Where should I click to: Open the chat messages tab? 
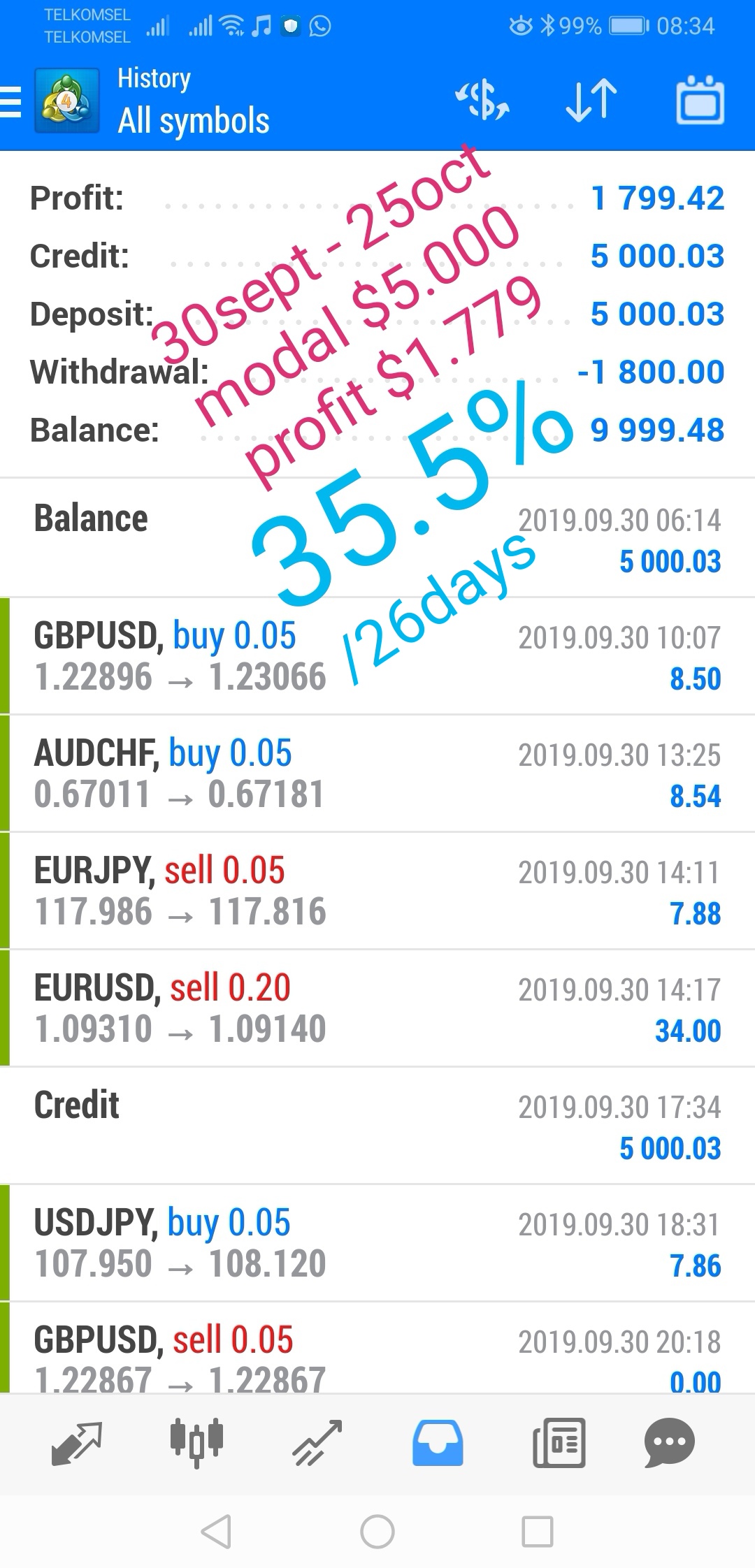point(669,1443)
